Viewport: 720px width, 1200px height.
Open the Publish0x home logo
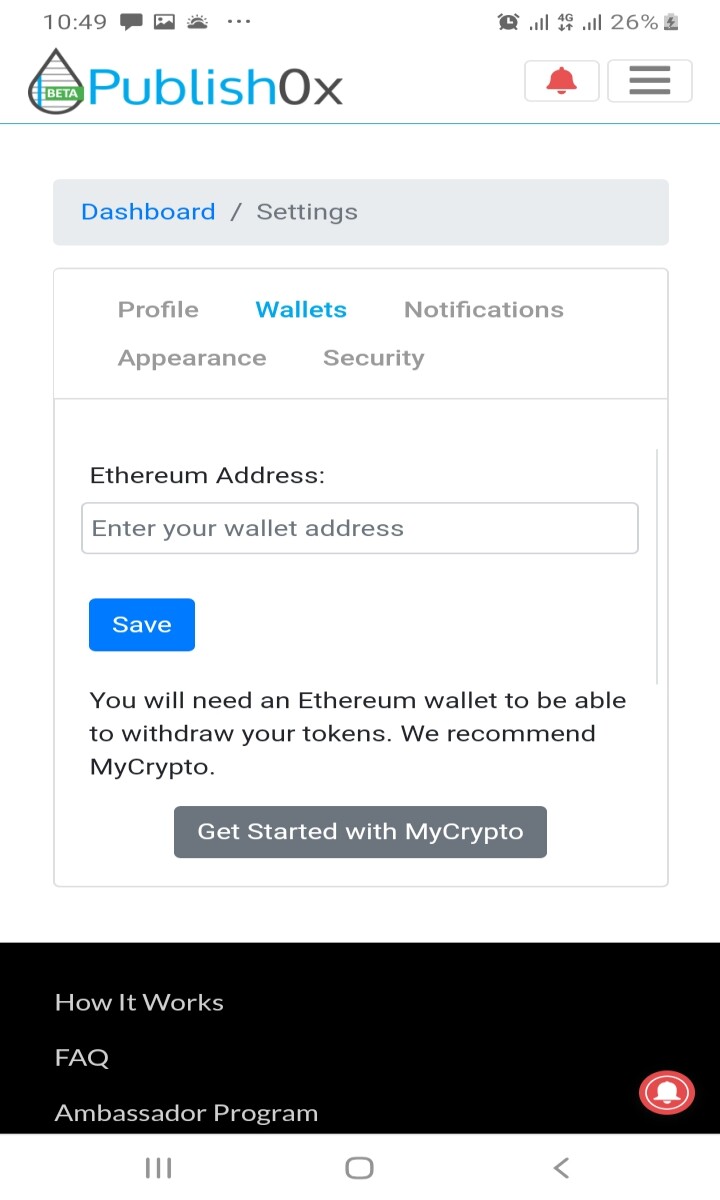(x=185, y=84)
